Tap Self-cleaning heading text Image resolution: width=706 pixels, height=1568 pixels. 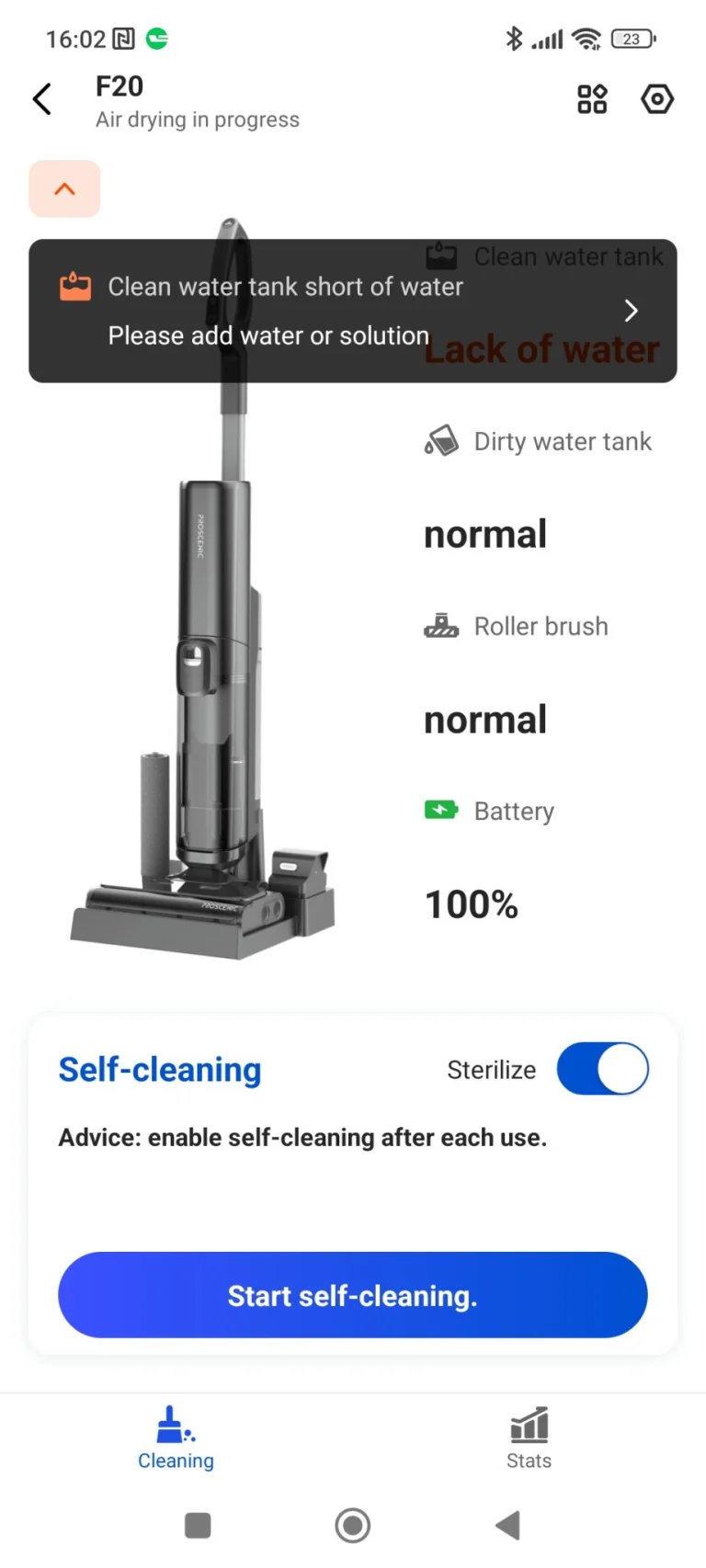pos(159,1069)
